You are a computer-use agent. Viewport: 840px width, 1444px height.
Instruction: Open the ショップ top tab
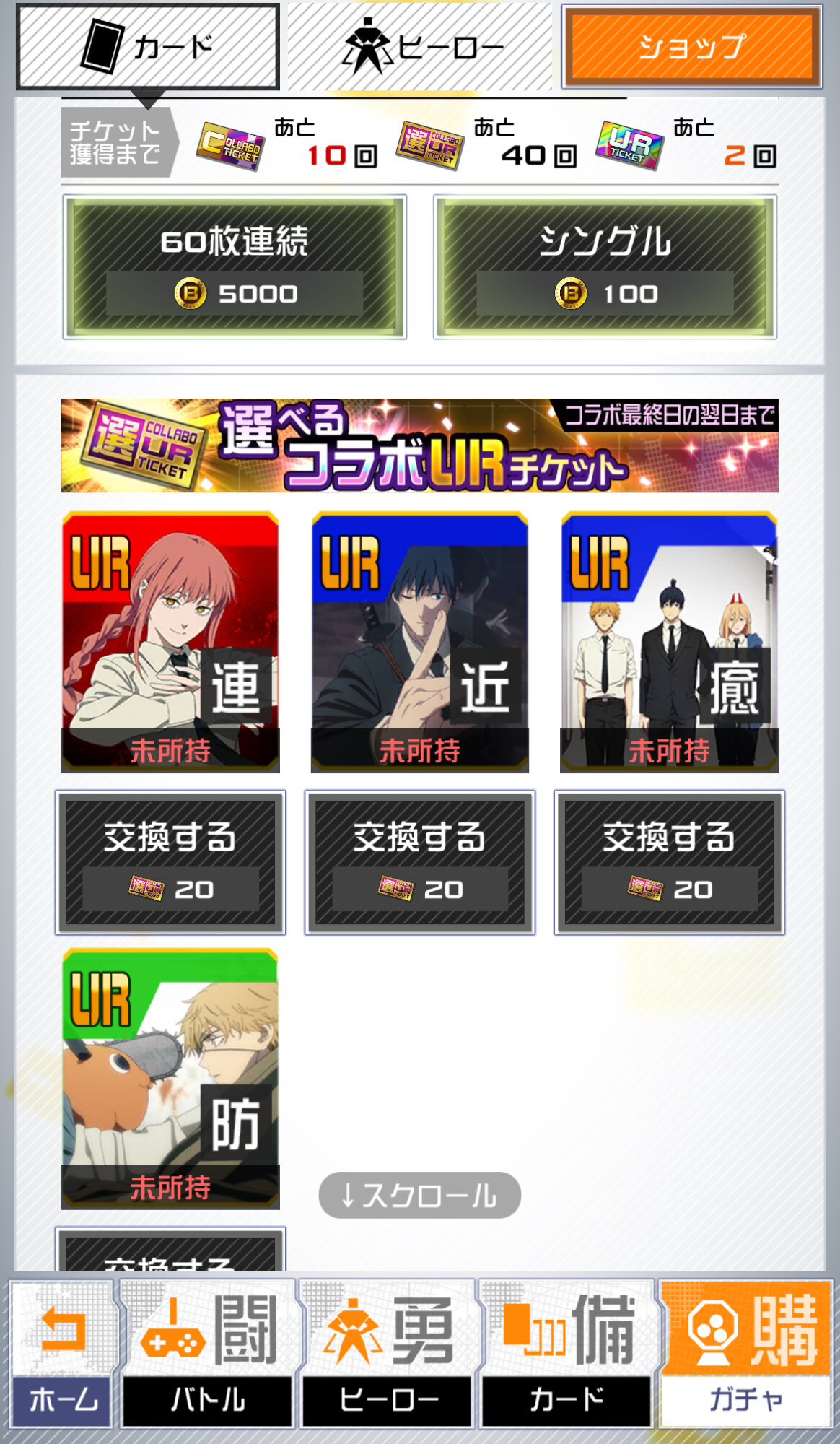click(x=692, y=47)
